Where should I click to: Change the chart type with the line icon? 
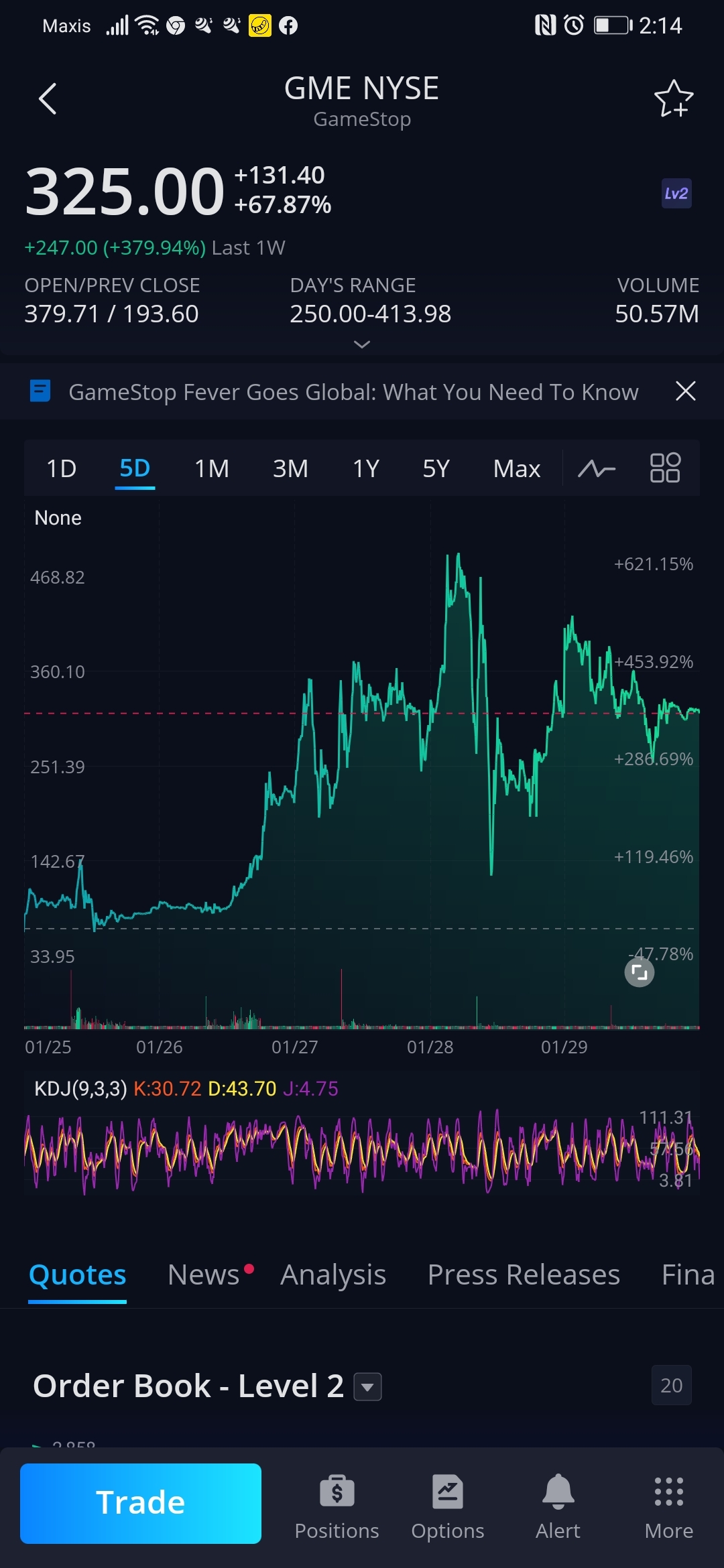point(597,468)
